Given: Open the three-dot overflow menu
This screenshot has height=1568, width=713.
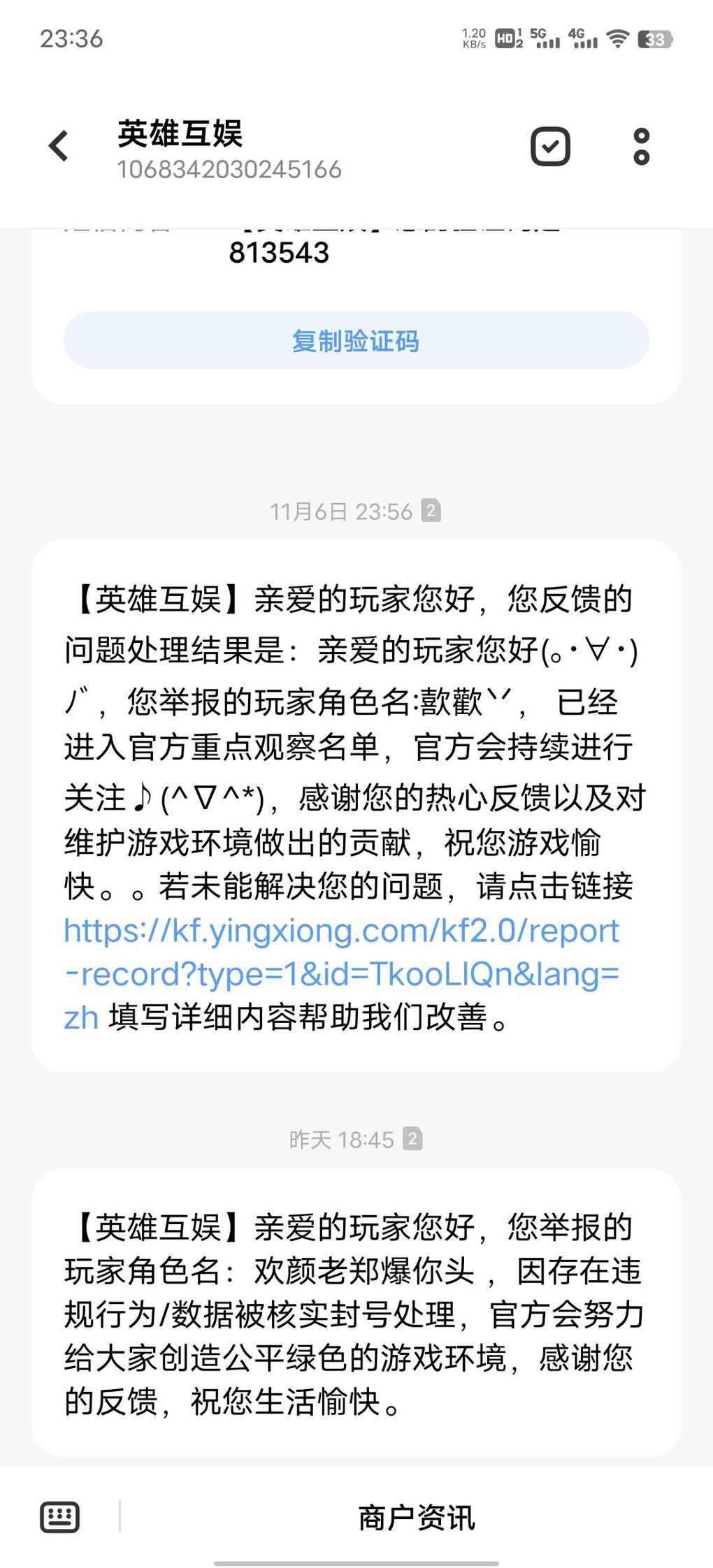Looking at the screenshot, I should tap(641, 146).
